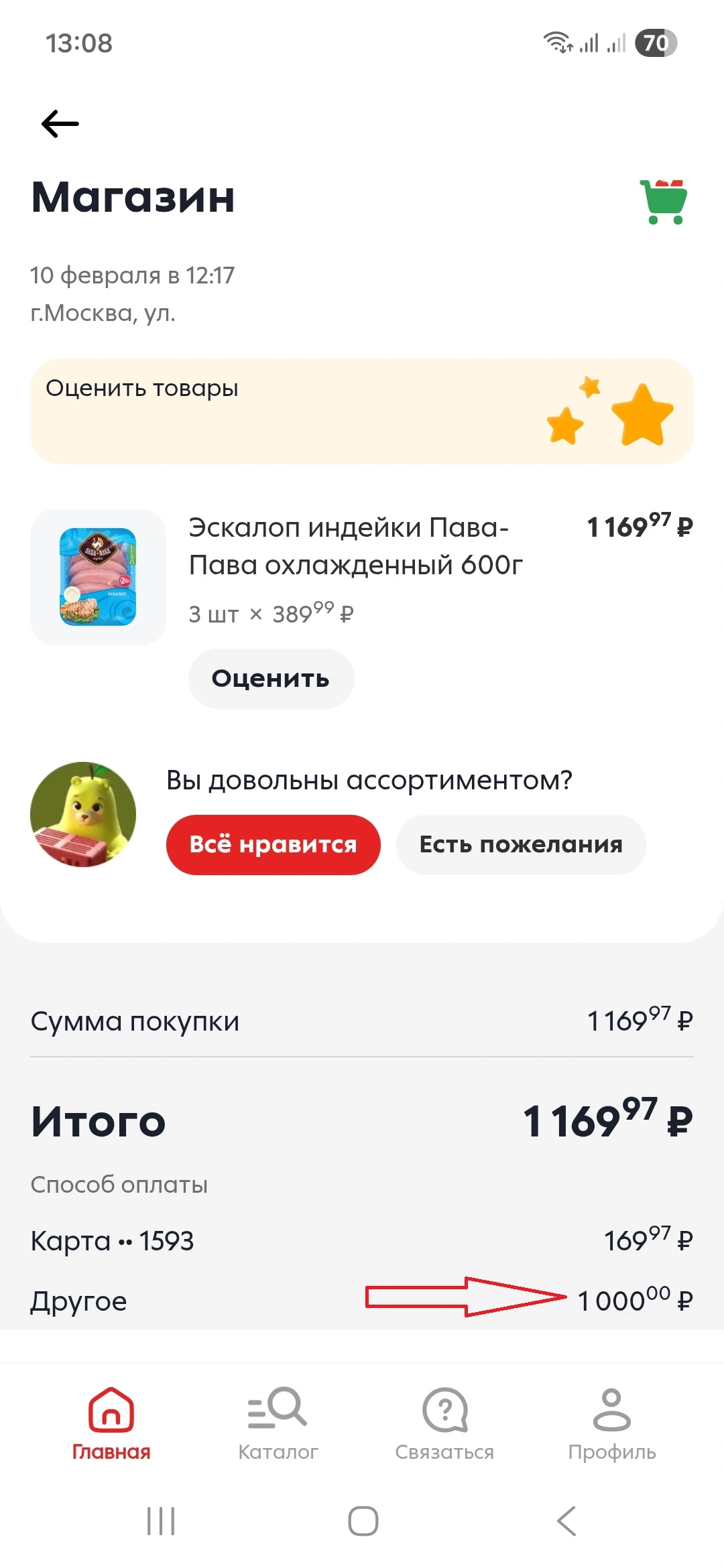Open recent apps from navigation bar
The width and height of the screenshot is (724, 1568).
click(x=161, y=1520)
